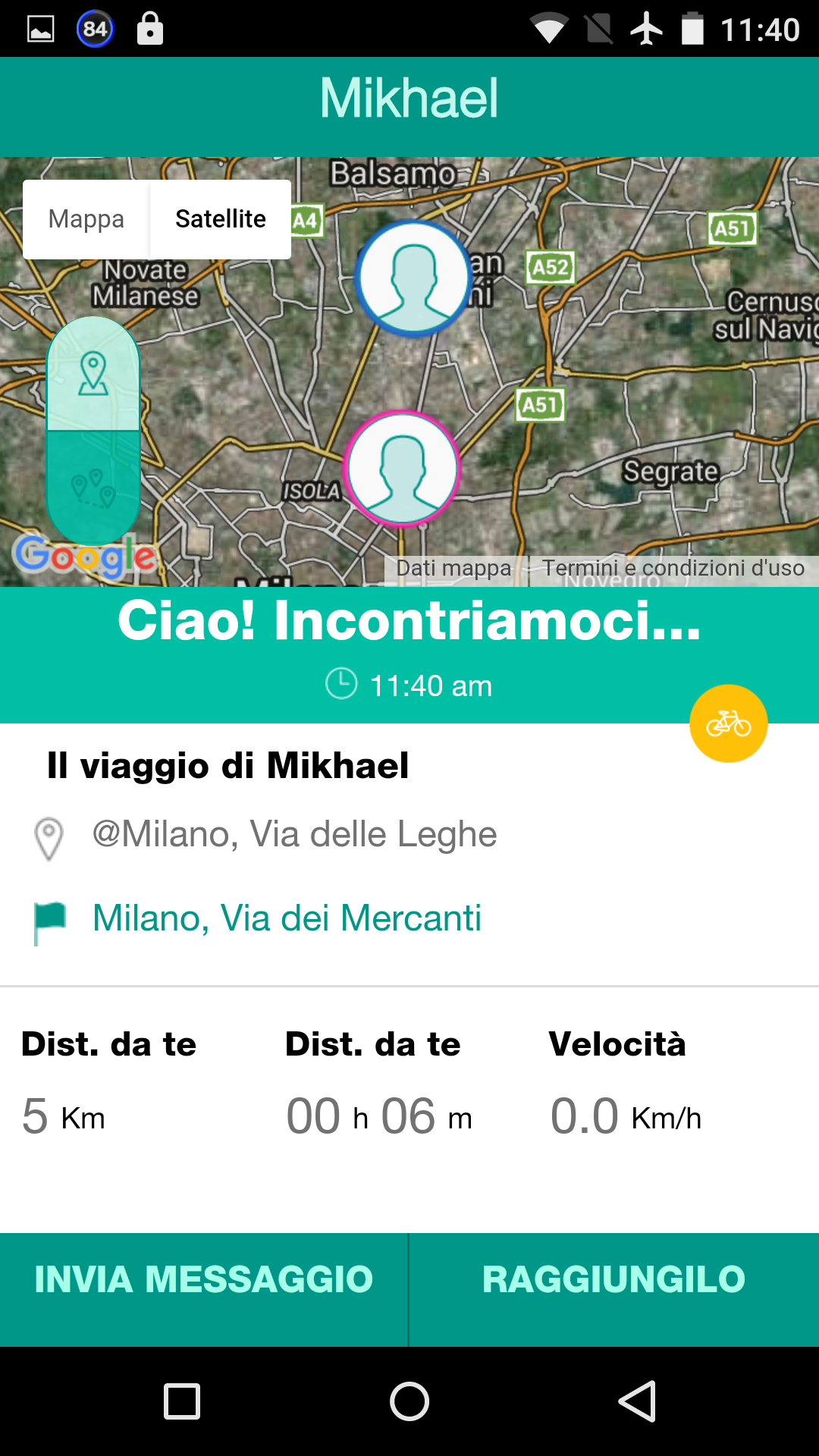Open Dati mappa link

click(453, 568)
